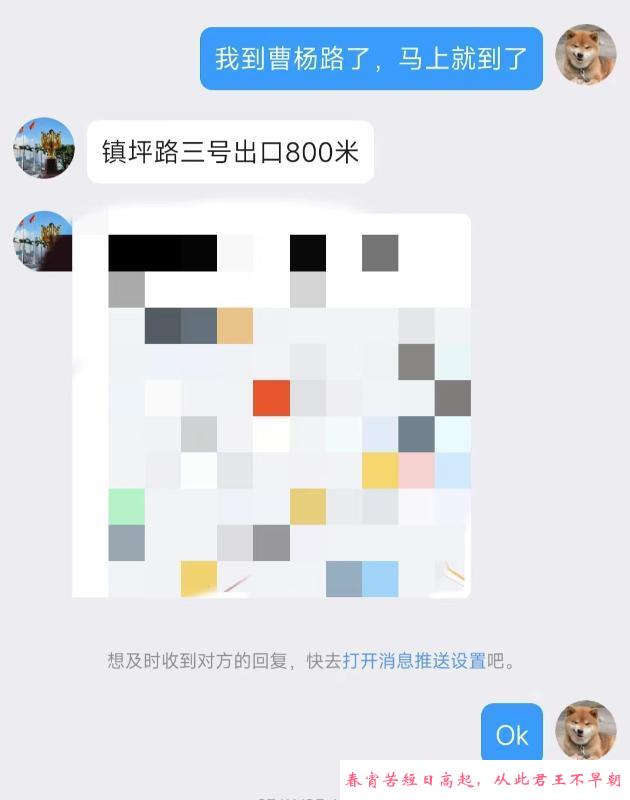Tap the sender's dog avatar beside 我到曹杨路了

[585, 55]
